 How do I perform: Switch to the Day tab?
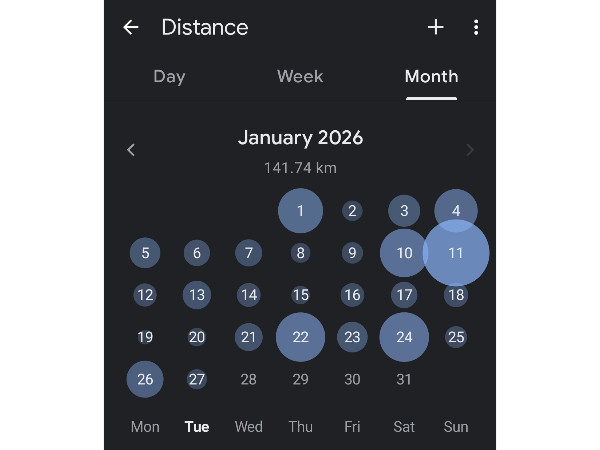[x=169, y=76]
